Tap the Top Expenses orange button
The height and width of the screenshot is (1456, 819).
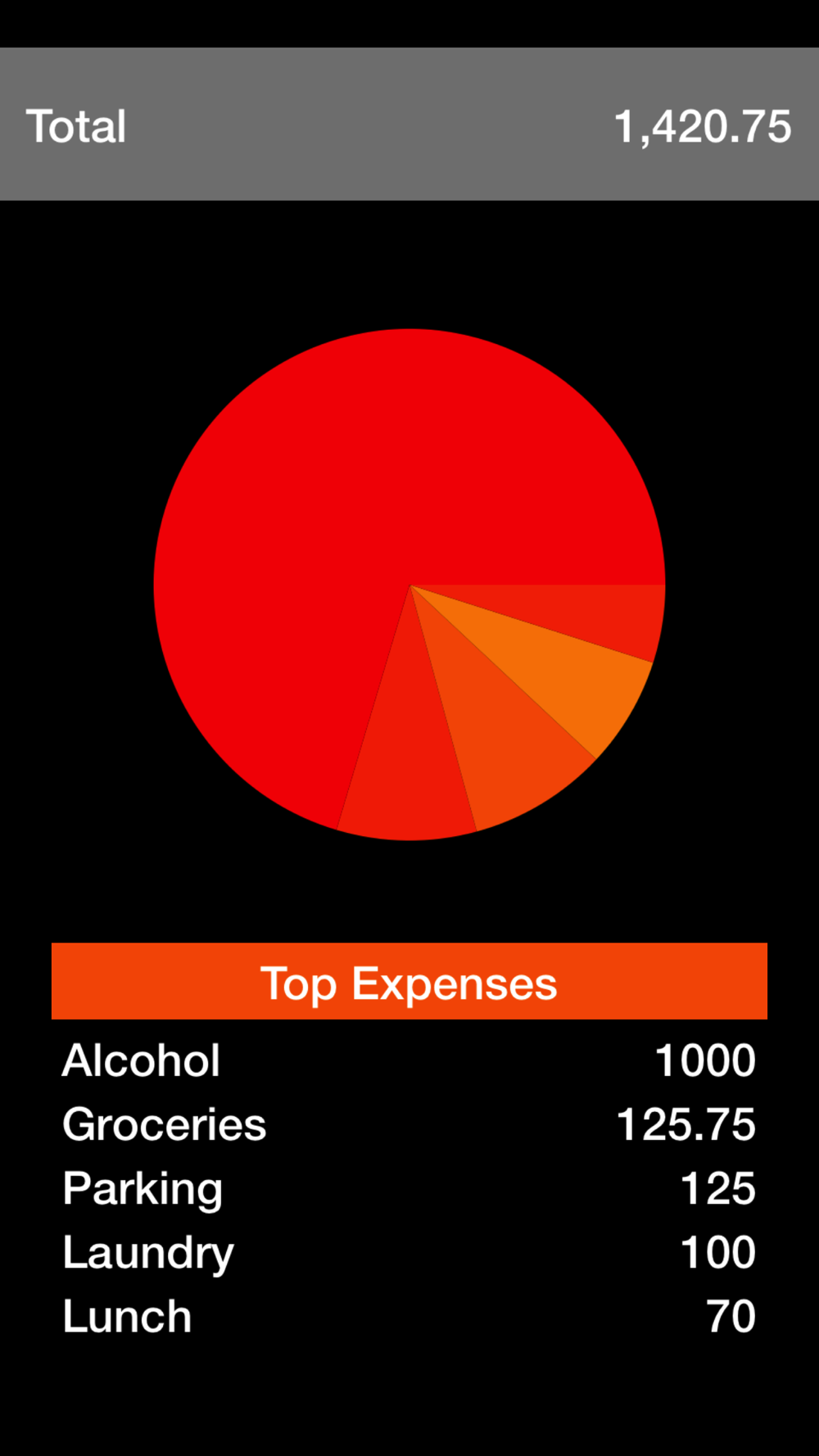point(409,981)
